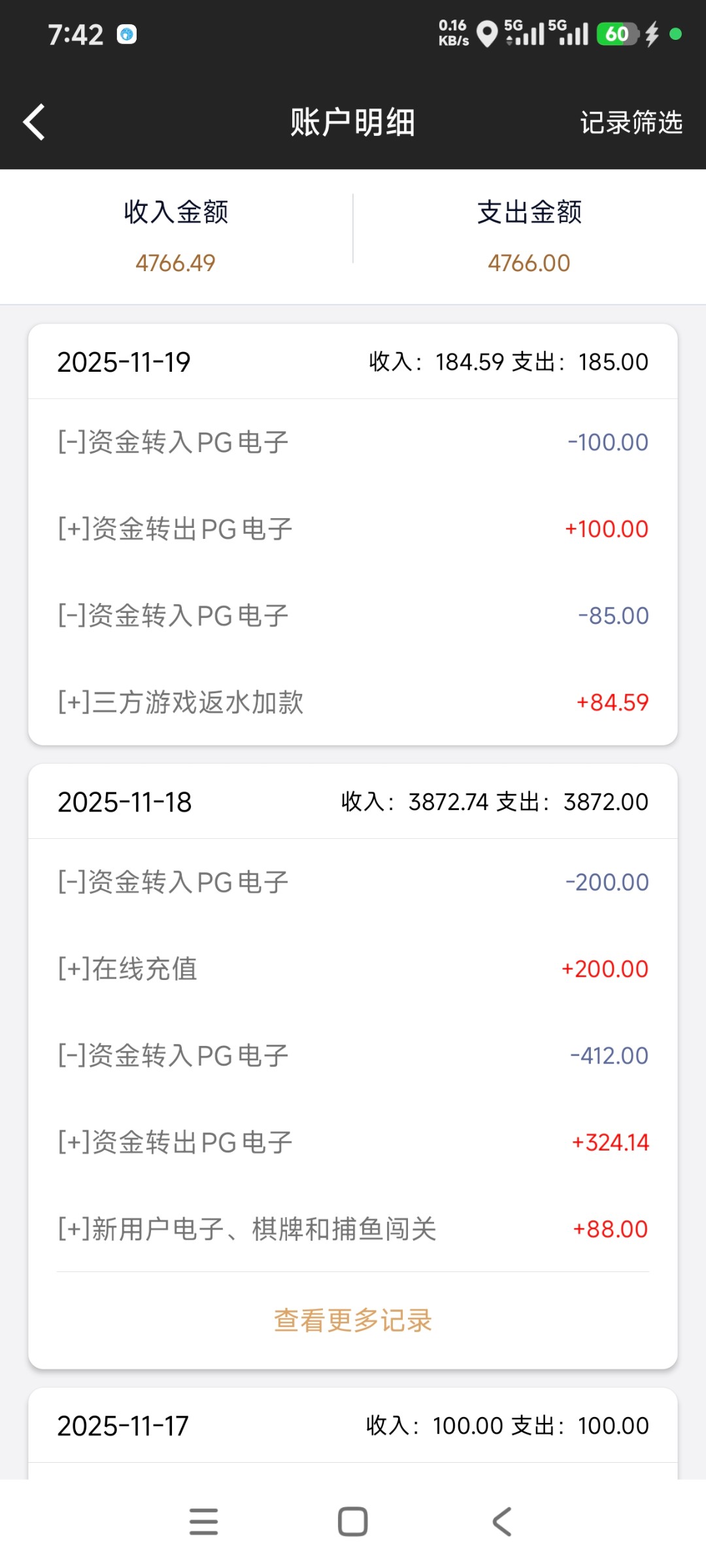Viewport: 706px width, 1568px height.
Task: Tap the 在线充值 +200.00 transaction row
Action: (x=352, y=969)
